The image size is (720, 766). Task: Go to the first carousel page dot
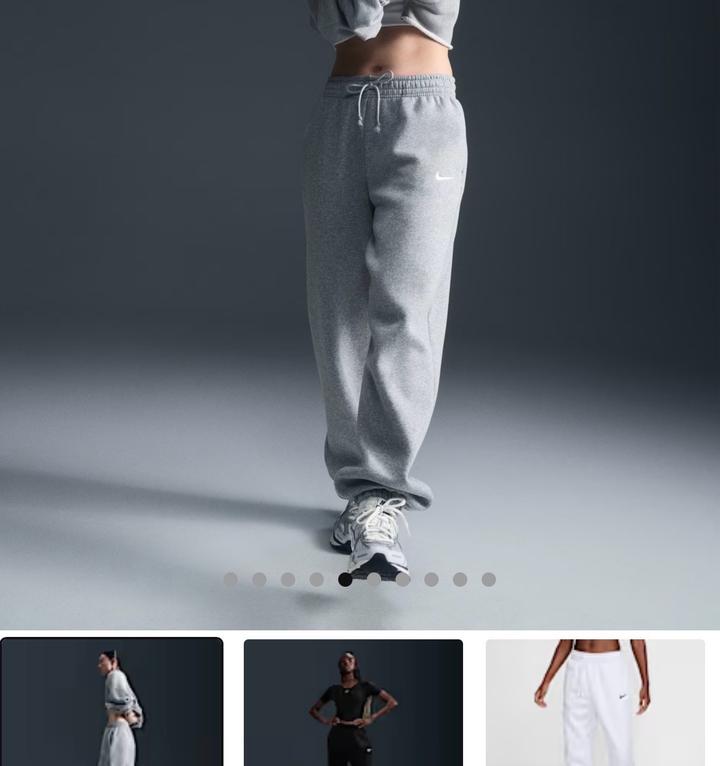click(x=231, y=579)
